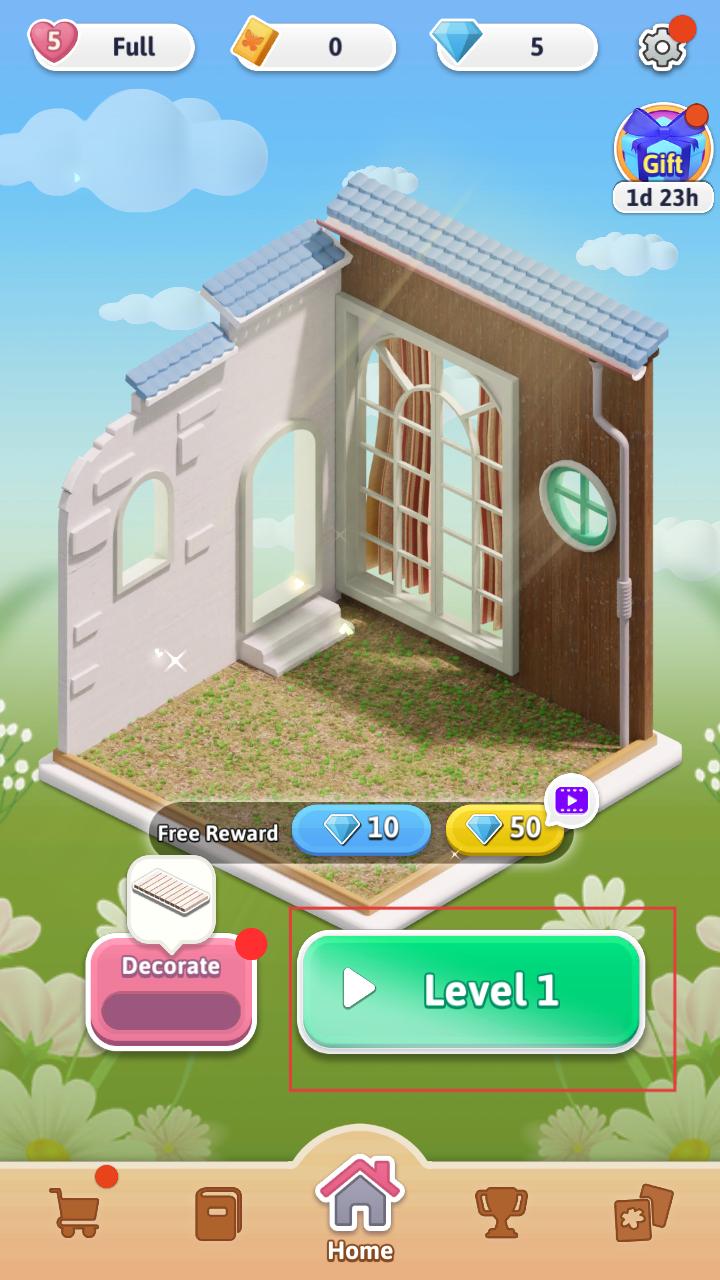Open the puzzle cards tab
Image resolution: width=720 pixels, height=1280 pixels.
point(643,1213)
